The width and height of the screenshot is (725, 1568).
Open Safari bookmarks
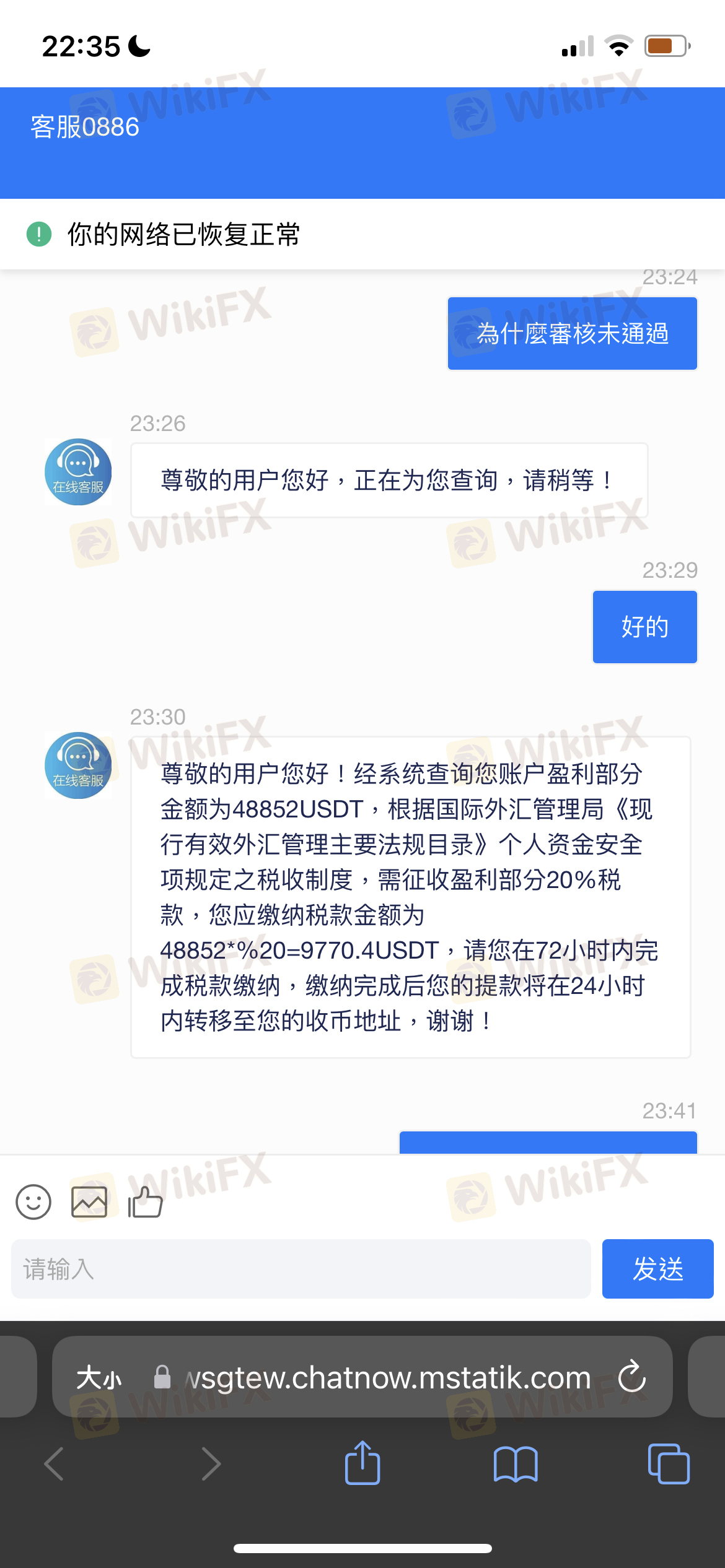(516, 1464)
